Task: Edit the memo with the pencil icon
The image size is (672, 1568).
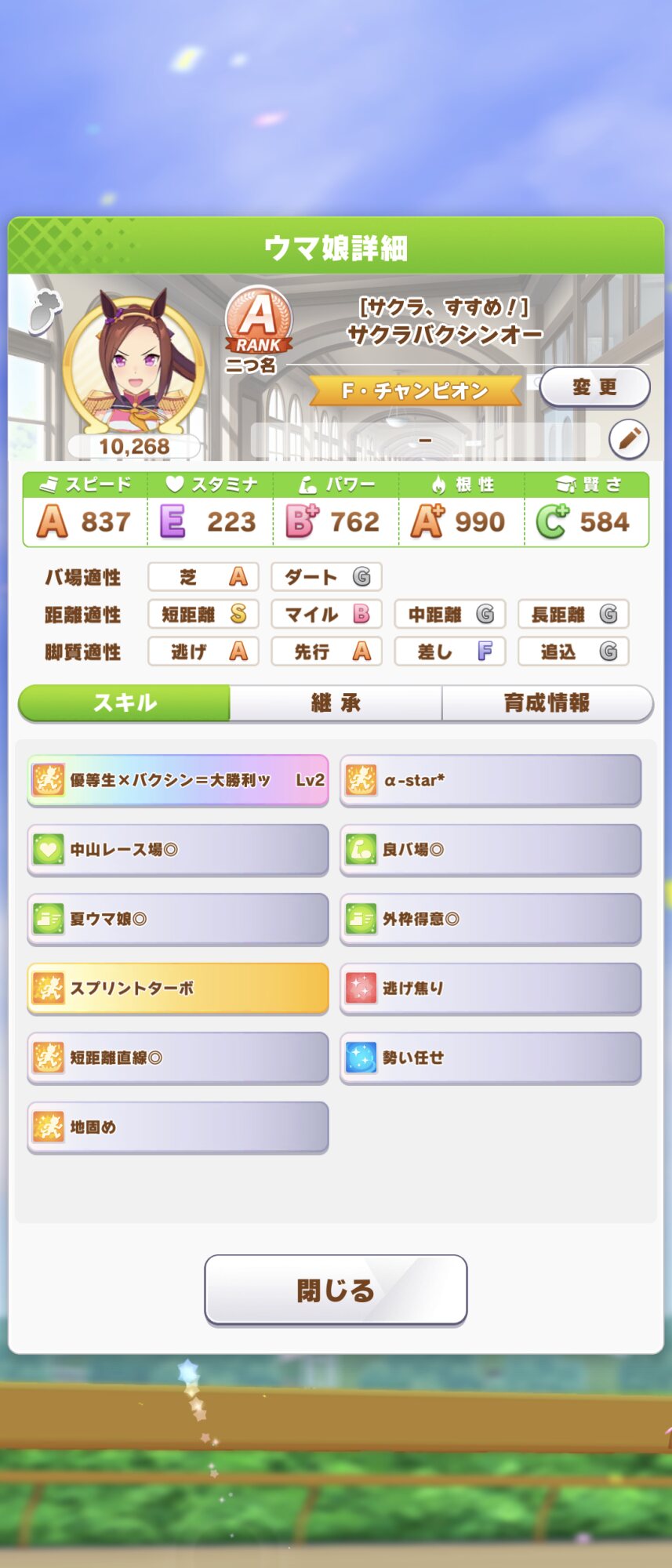Action: click(628, 439)
